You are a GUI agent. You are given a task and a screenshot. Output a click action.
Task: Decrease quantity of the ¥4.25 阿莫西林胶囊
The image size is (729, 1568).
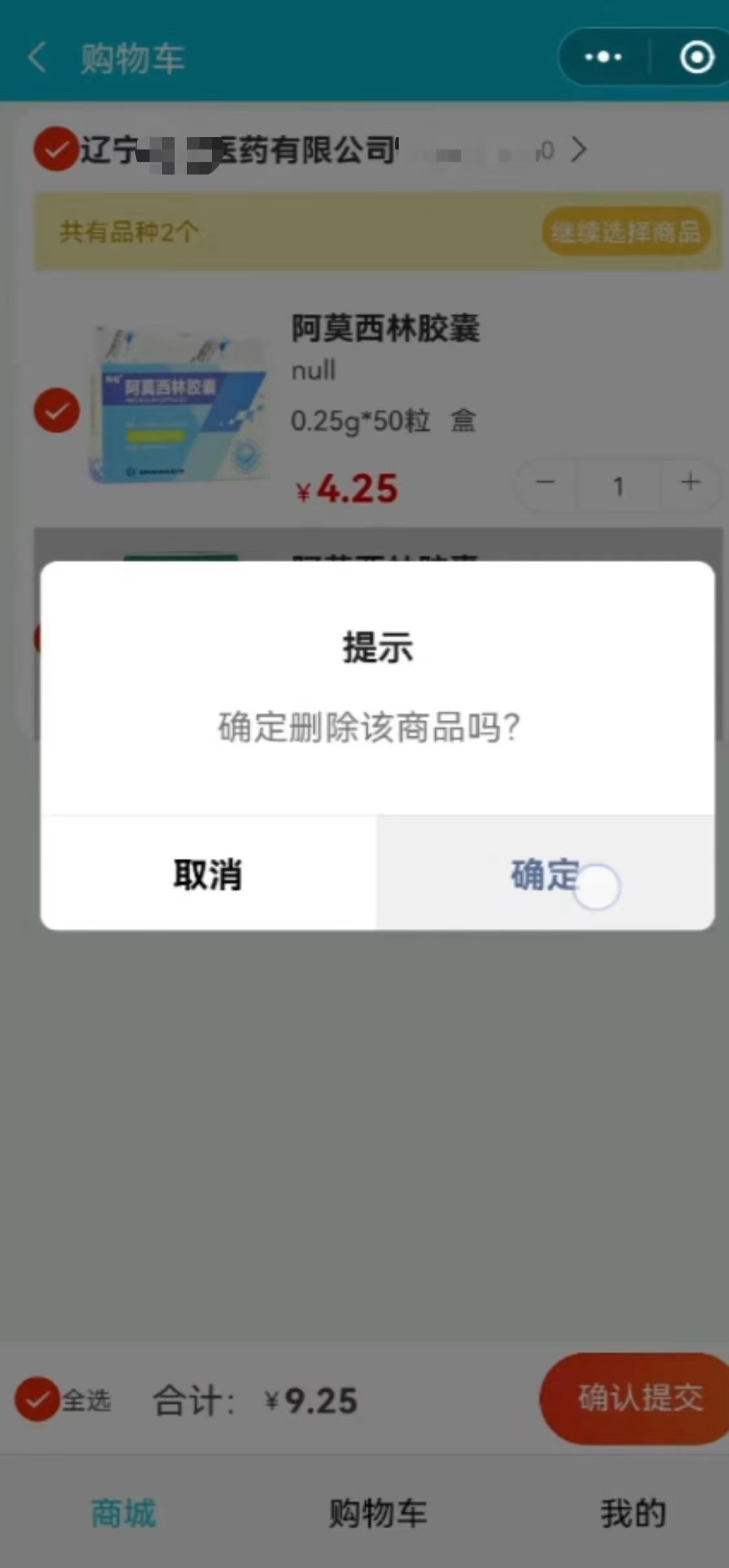coord(545,483)
